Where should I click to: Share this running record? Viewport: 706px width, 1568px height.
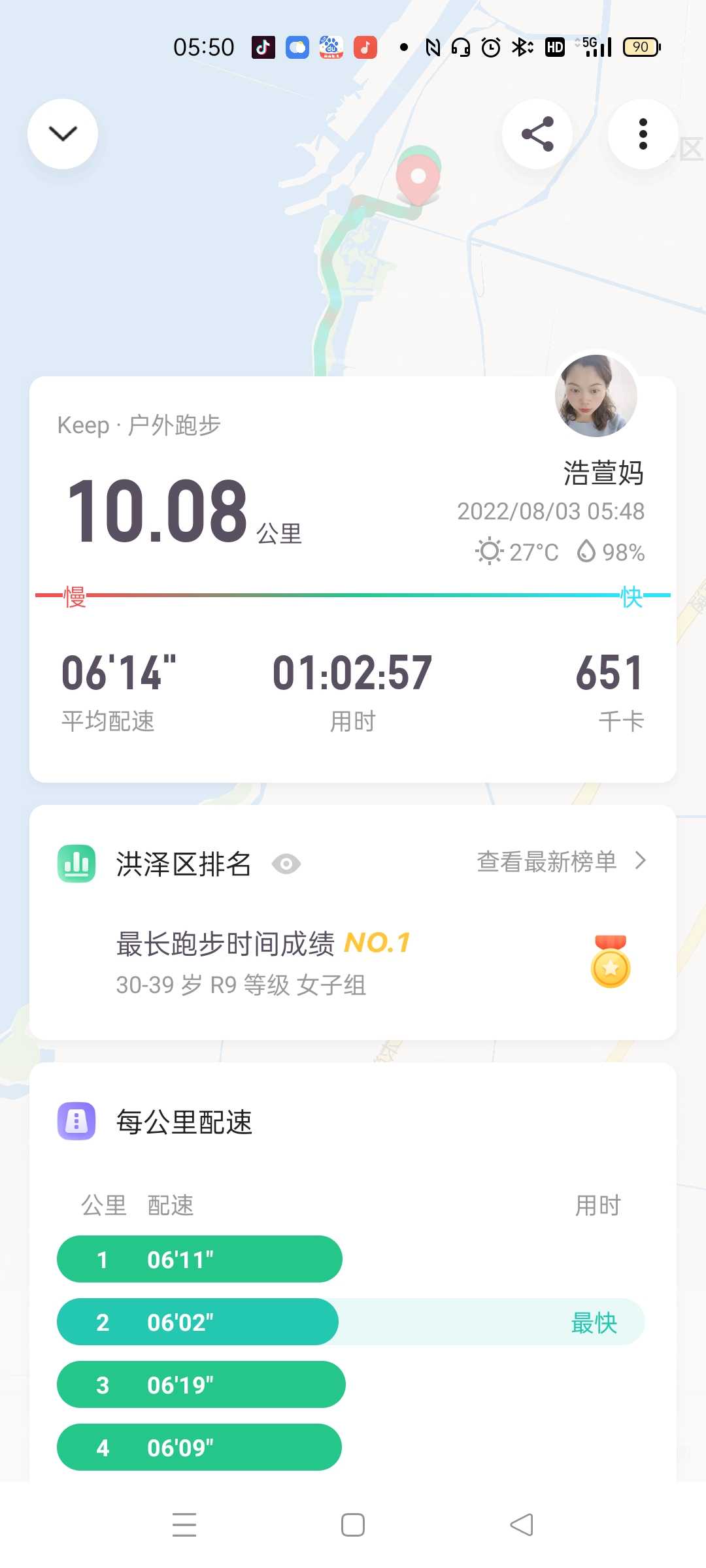click(537, 134)
